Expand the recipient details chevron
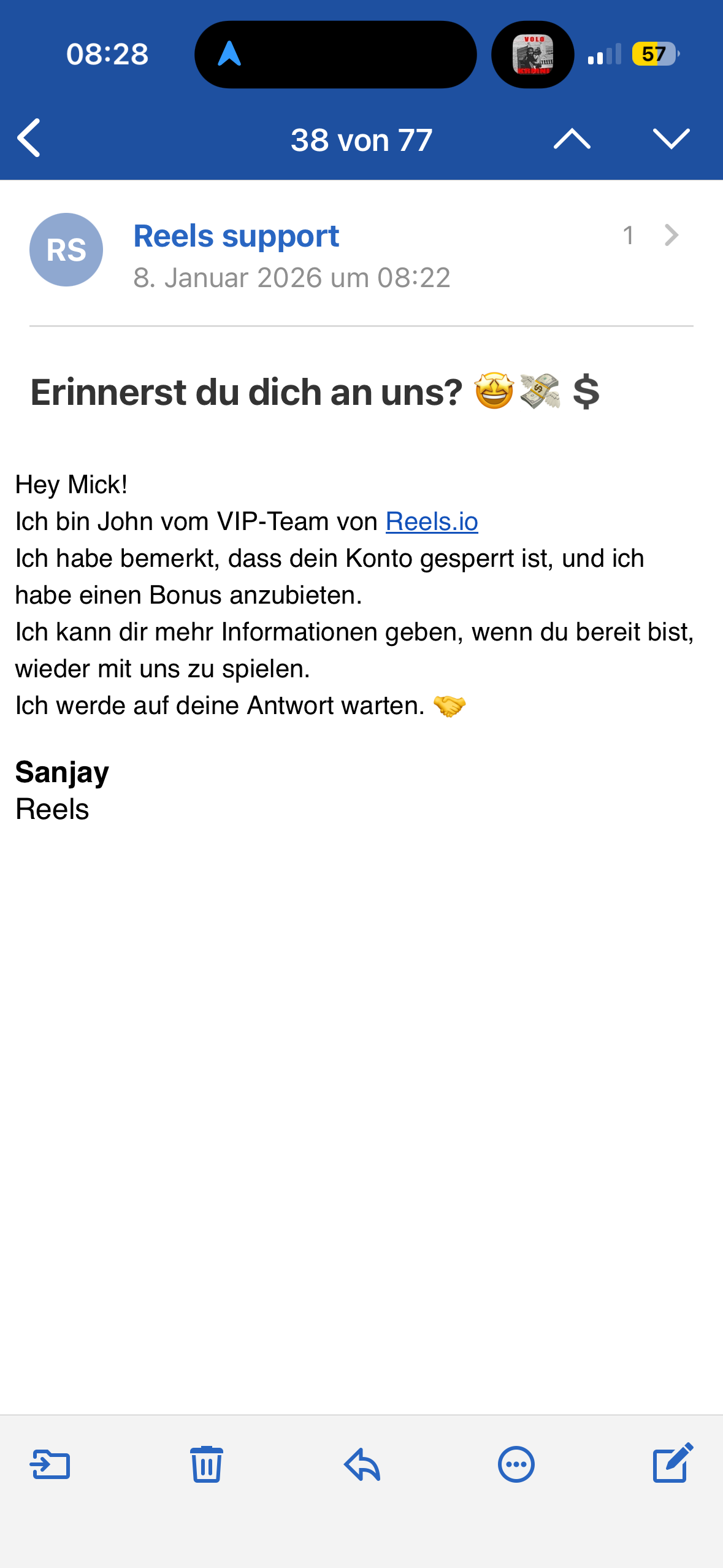The image size is (723, 1568). tap(671, 235)
